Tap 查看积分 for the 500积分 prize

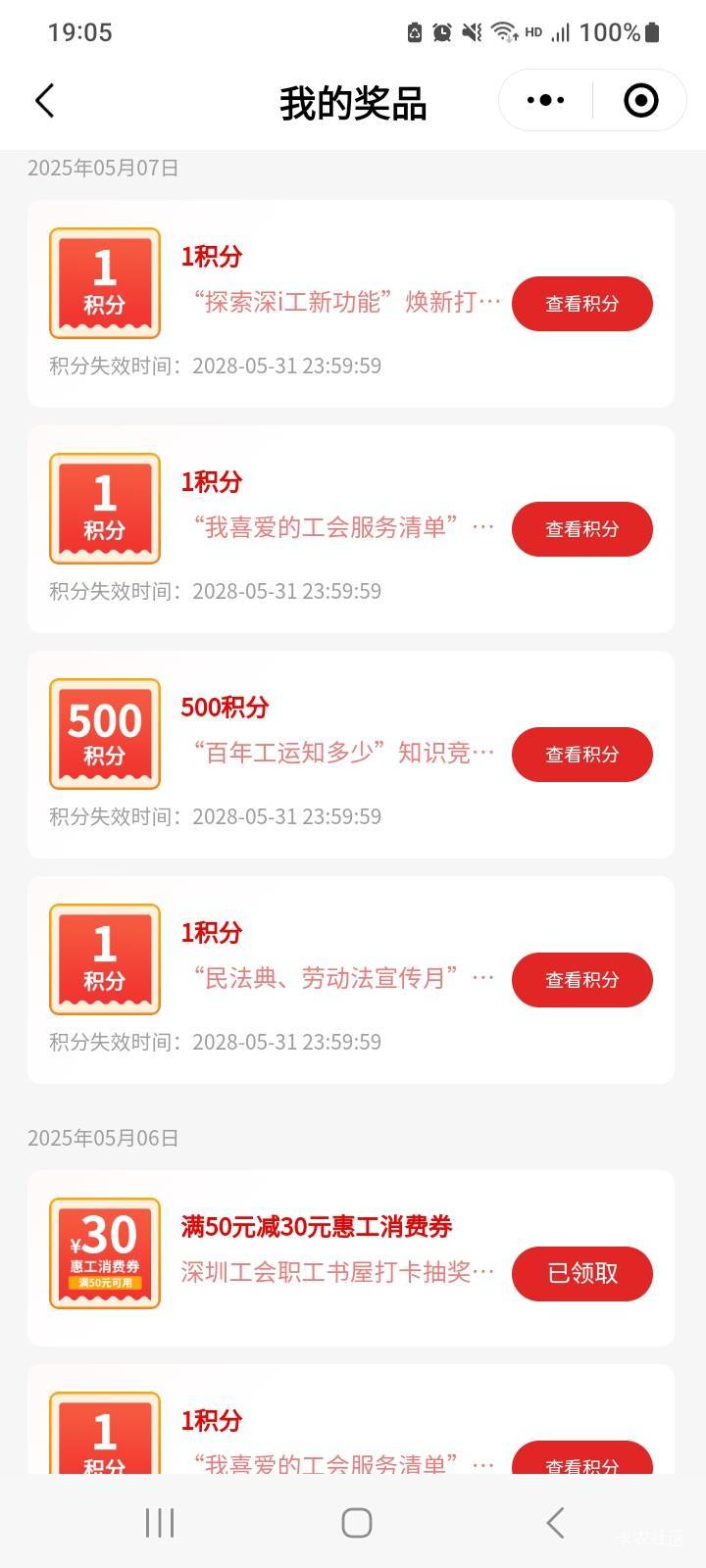[x=582, y=755]
